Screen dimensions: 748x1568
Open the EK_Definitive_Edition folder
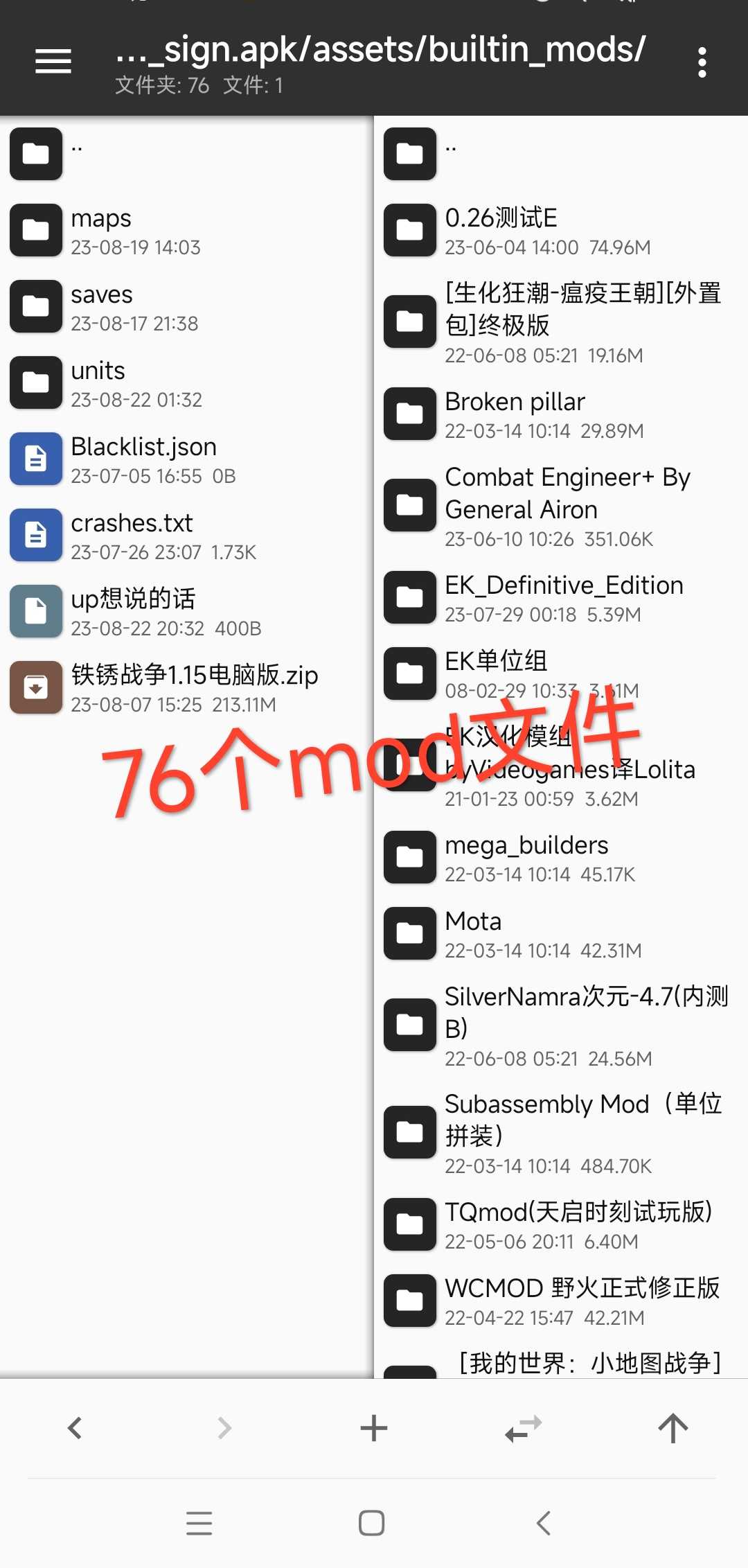pyautogui.click(x=564, y=597)
